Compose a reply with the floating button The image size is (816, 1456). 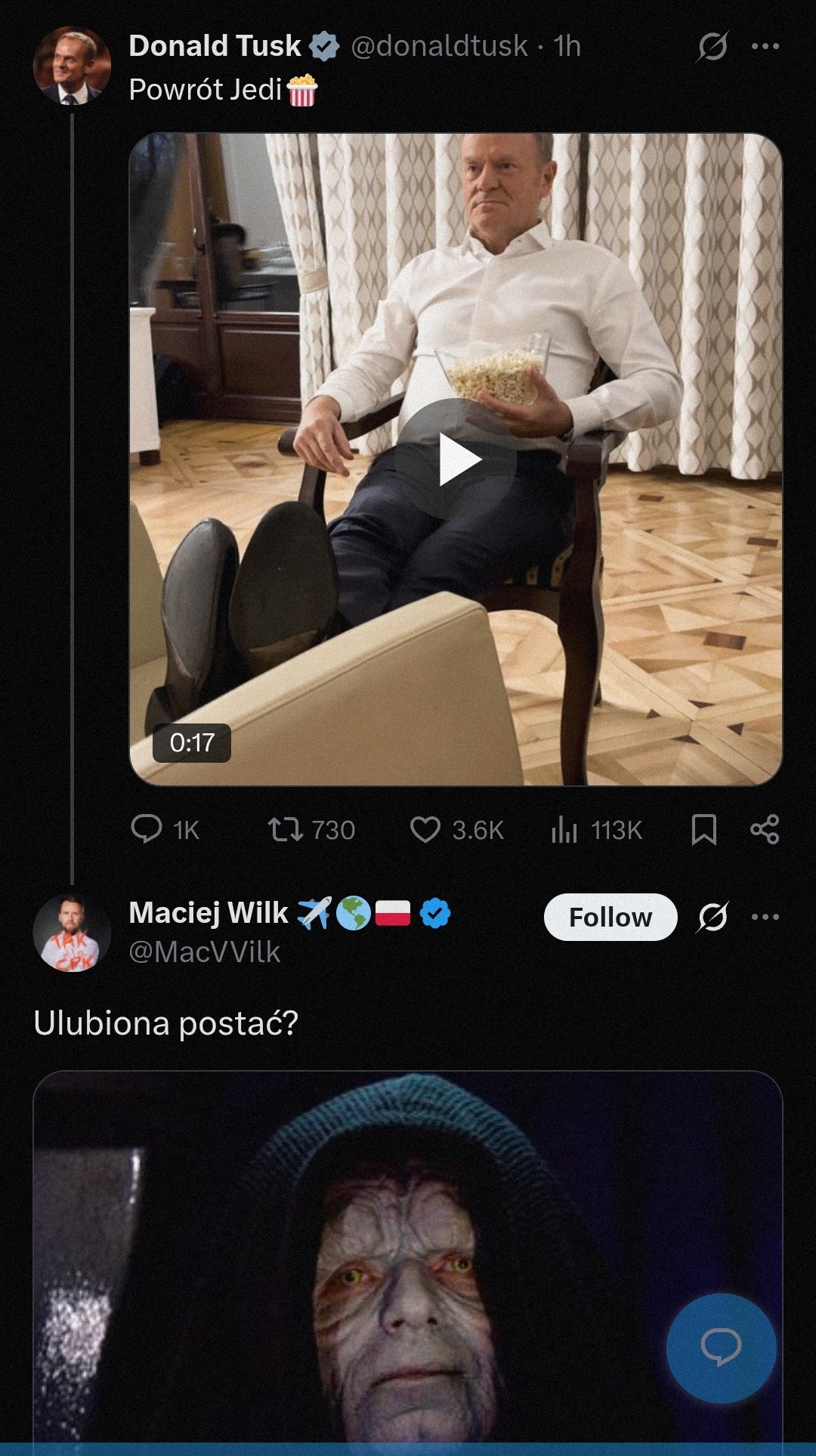coord(721,1347)
